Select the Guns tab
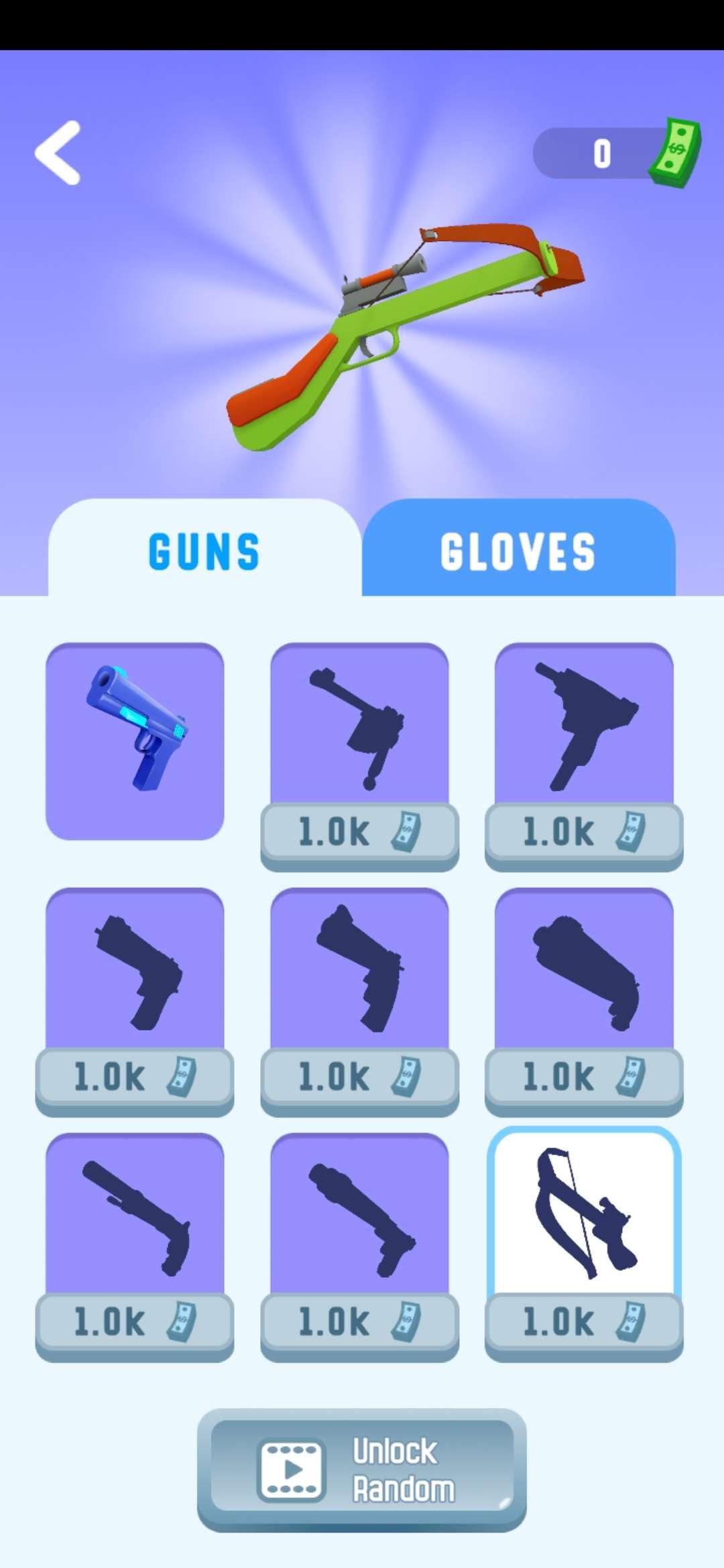This screenshot has width=724, height=1568. (204, 551)
